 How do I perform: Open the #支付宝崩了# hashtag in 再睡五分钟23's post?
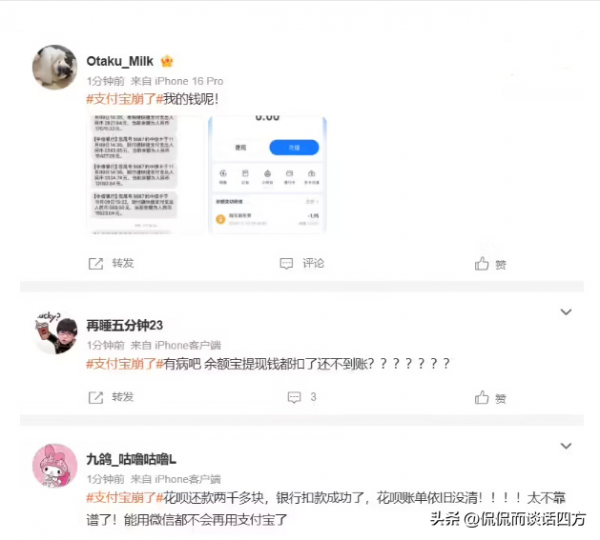124,364
